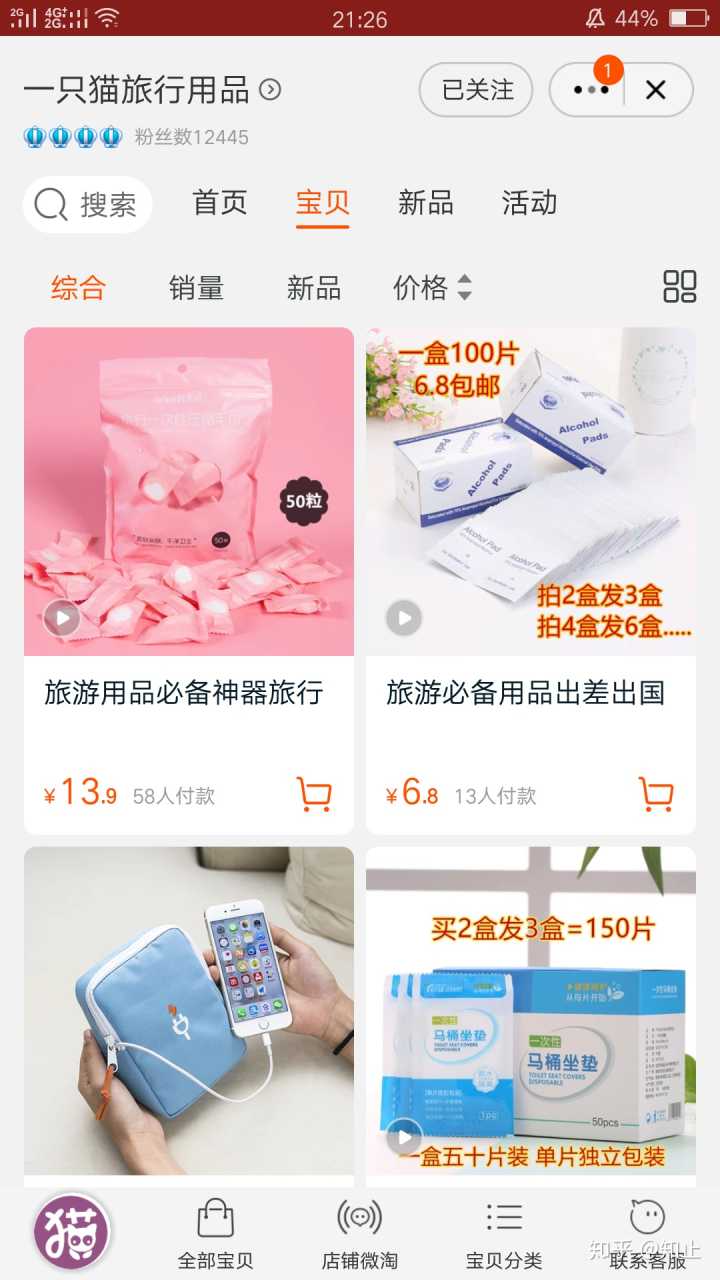Switch to the 活动 tab
The image size is (720, 1280).
coord(529,203)
